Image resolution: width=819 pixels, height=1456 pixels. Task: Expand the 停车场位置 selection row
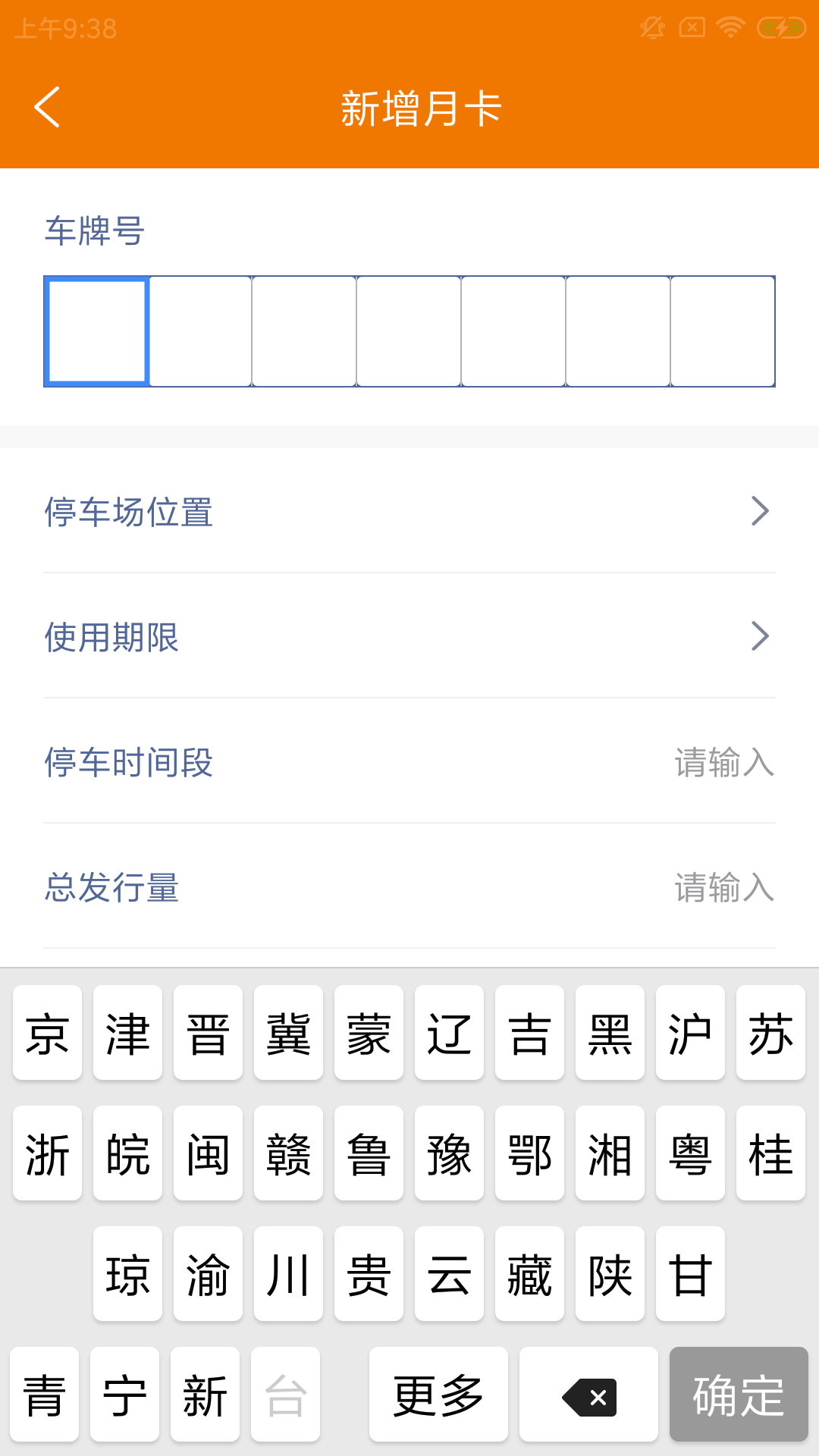pyautogui.click(x=409, y=512)
